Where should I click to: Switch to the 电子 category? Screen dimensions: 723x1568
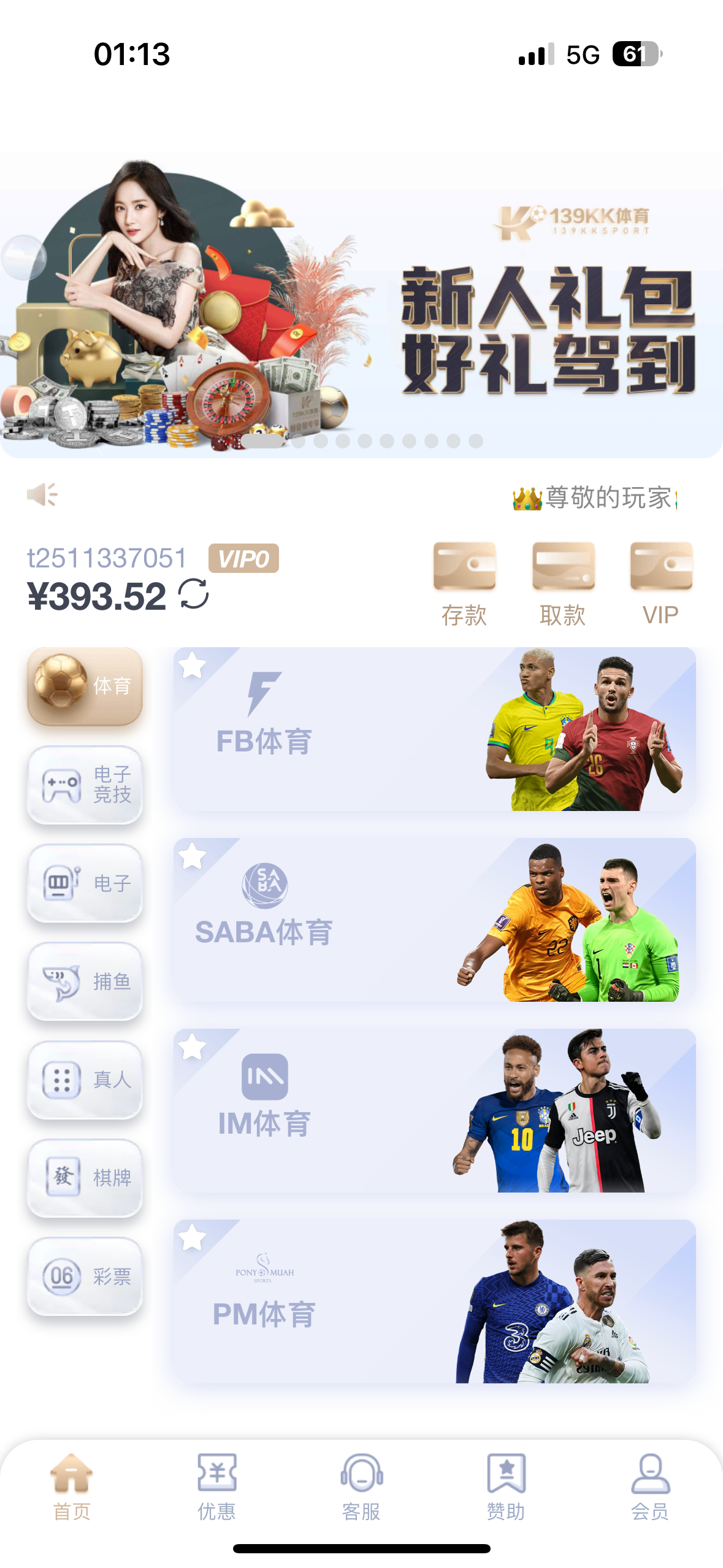tap(85, 883)
